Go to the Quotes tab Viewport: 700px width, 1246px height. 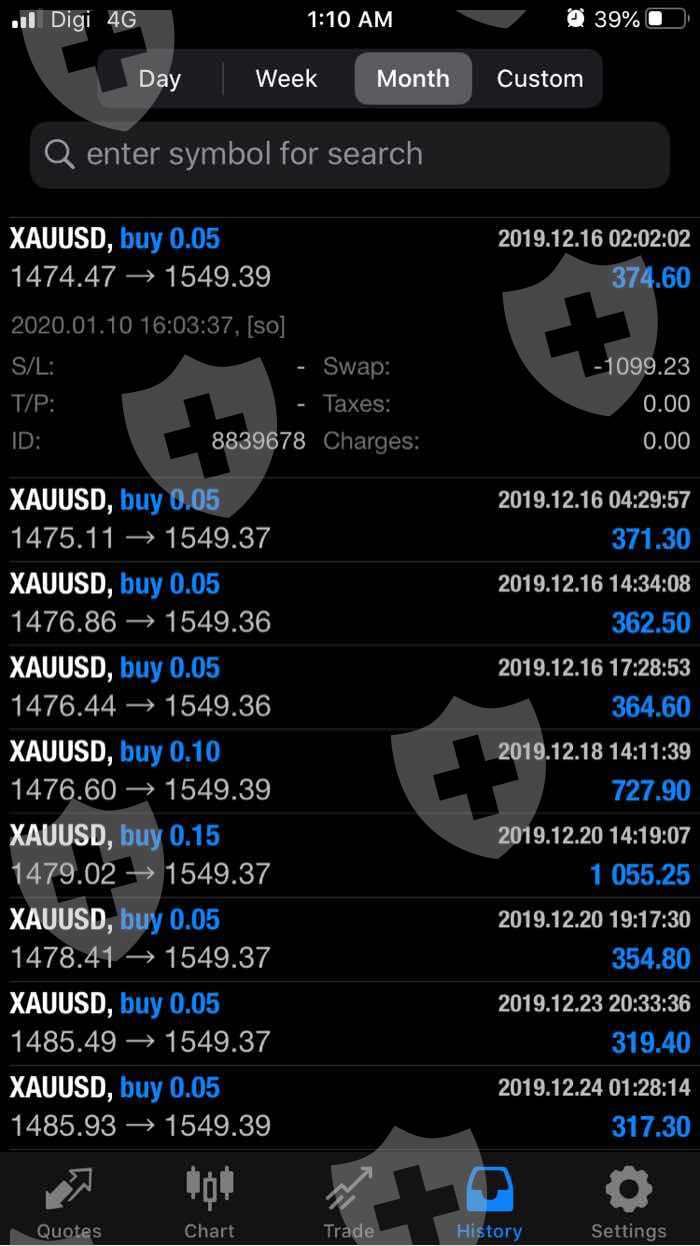[x=69, y=1203]
